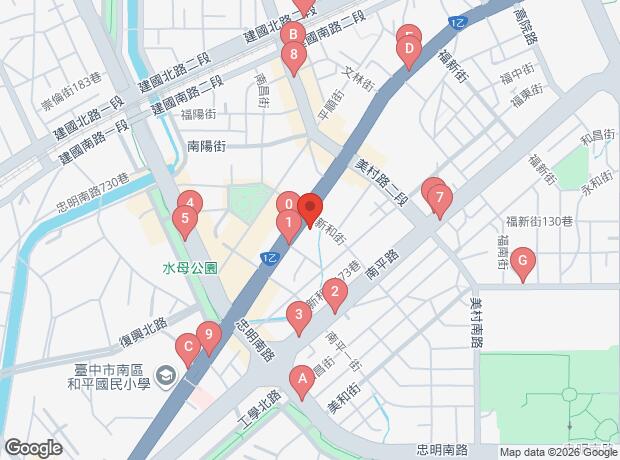The image size is (620, 460).
Task: Open the pin labeled 9
Action: (208, 334)
